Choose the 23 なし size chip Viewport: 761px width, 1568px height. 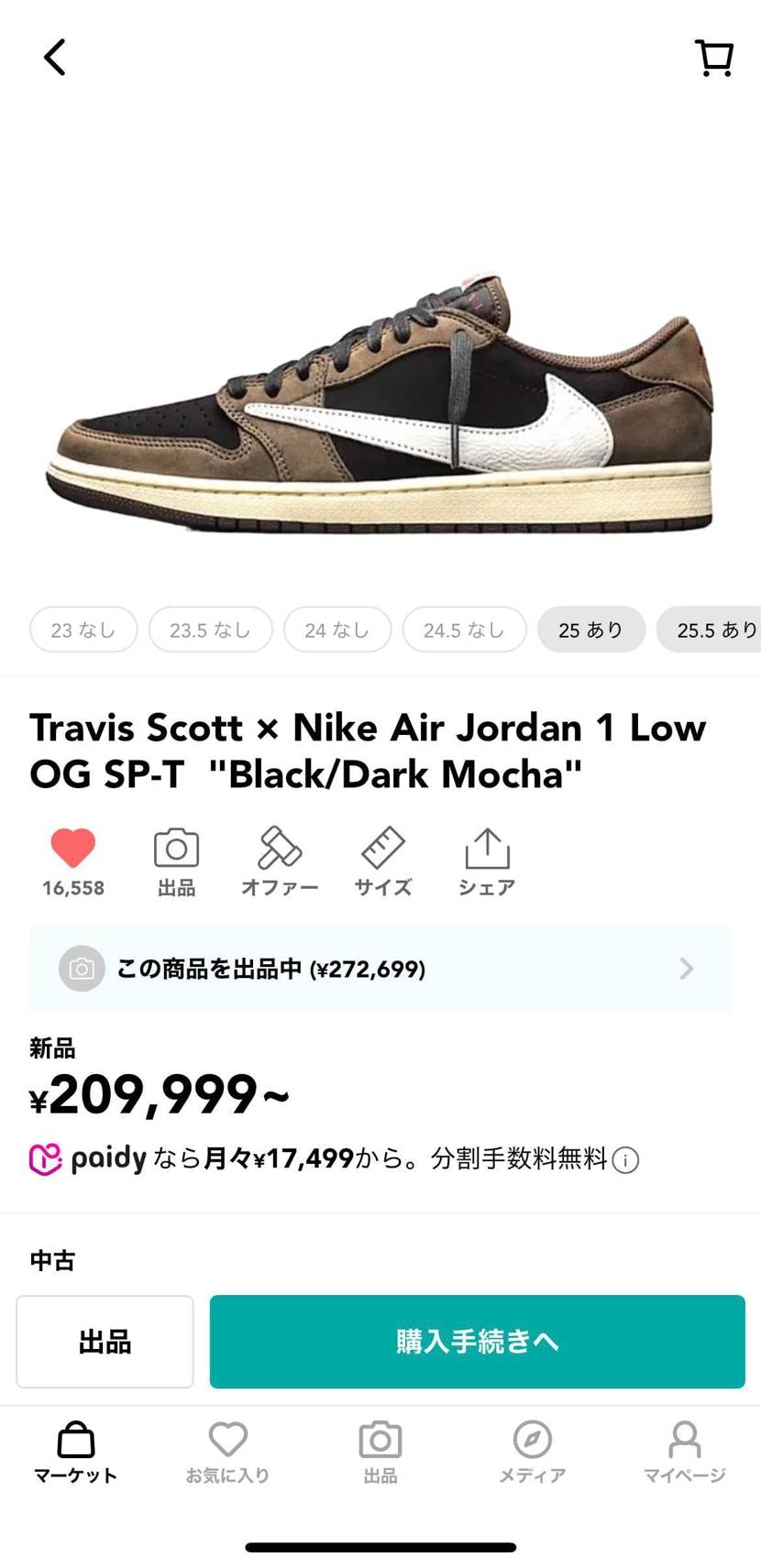(83, 630)
